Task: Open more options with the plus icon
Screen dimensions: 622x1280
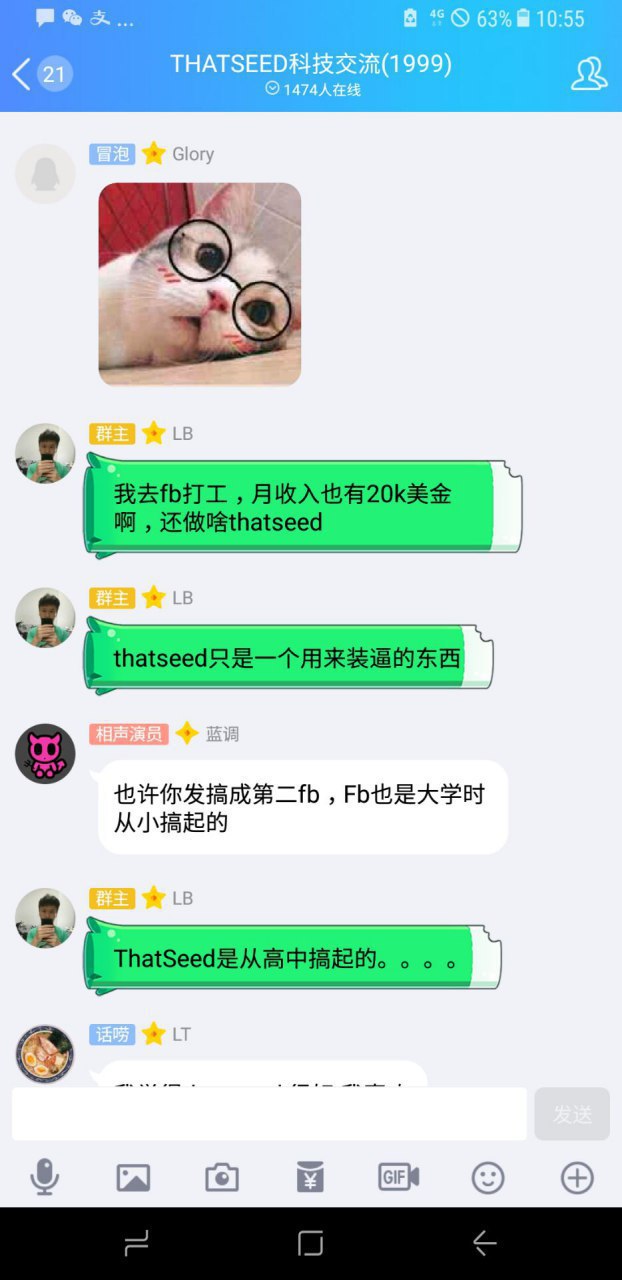Action: [577, 1177]
